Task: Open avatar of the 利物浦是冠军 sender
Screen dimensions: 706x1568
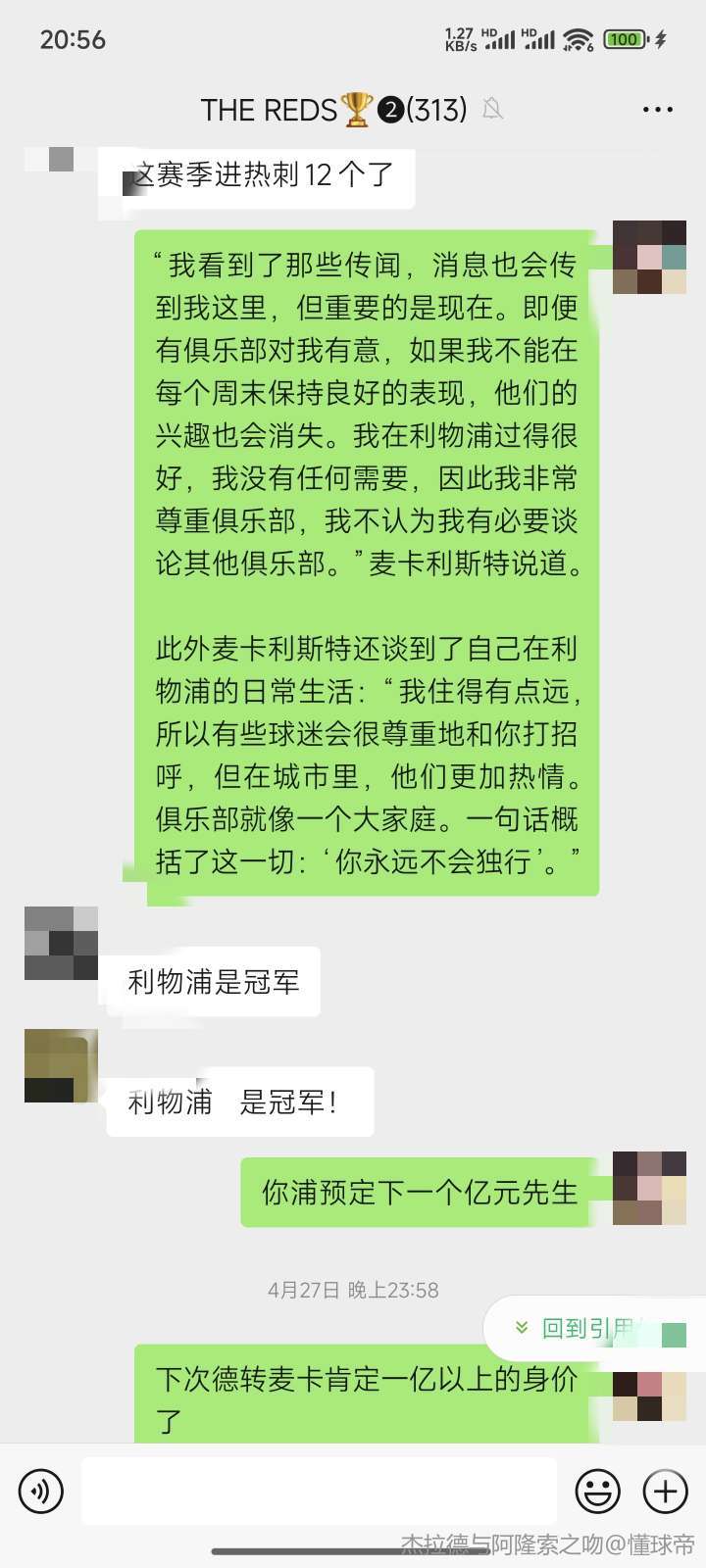Action: pyautogui.click(x=61, y=944)
